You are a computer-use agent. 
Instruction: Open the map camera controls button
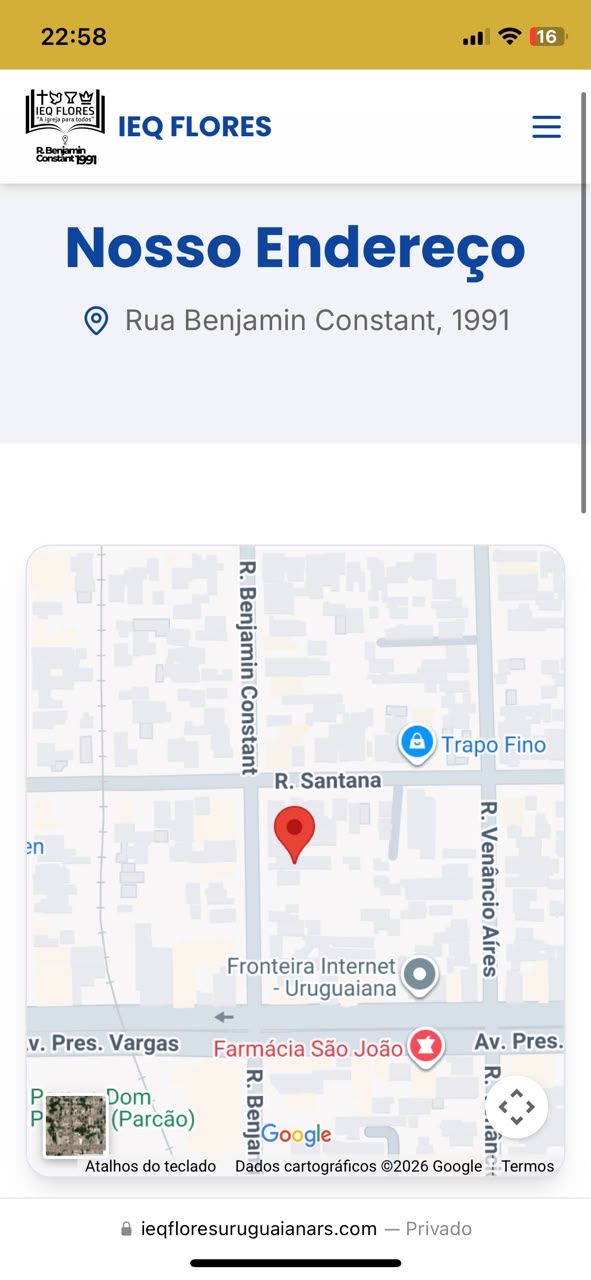point(517,1107)
